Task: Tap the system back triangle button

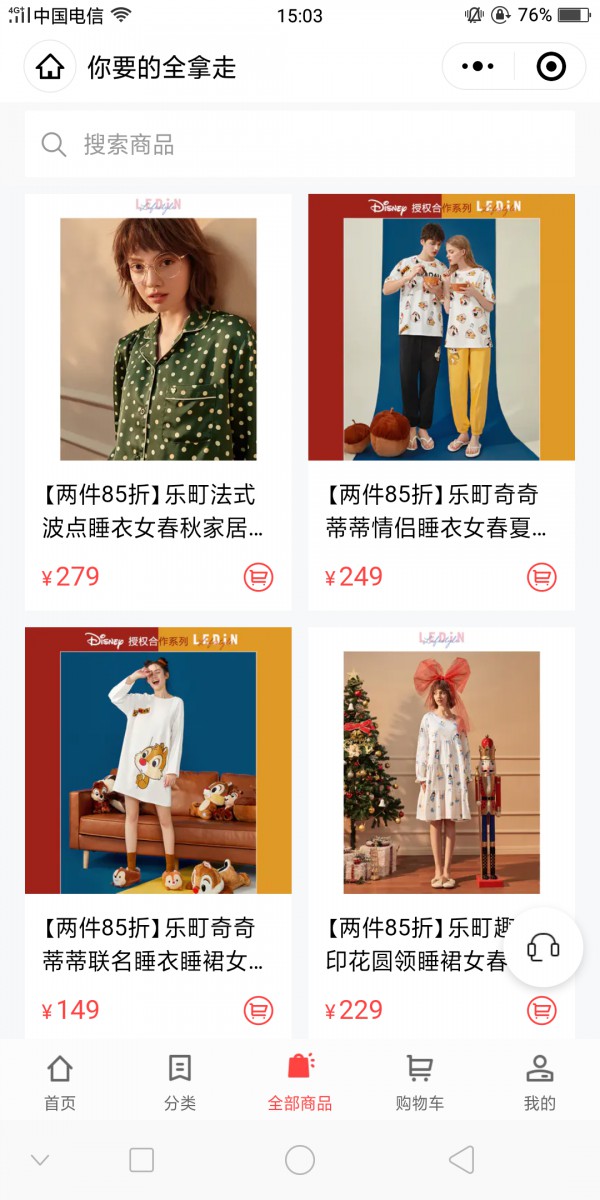Action: (461, 1160)
